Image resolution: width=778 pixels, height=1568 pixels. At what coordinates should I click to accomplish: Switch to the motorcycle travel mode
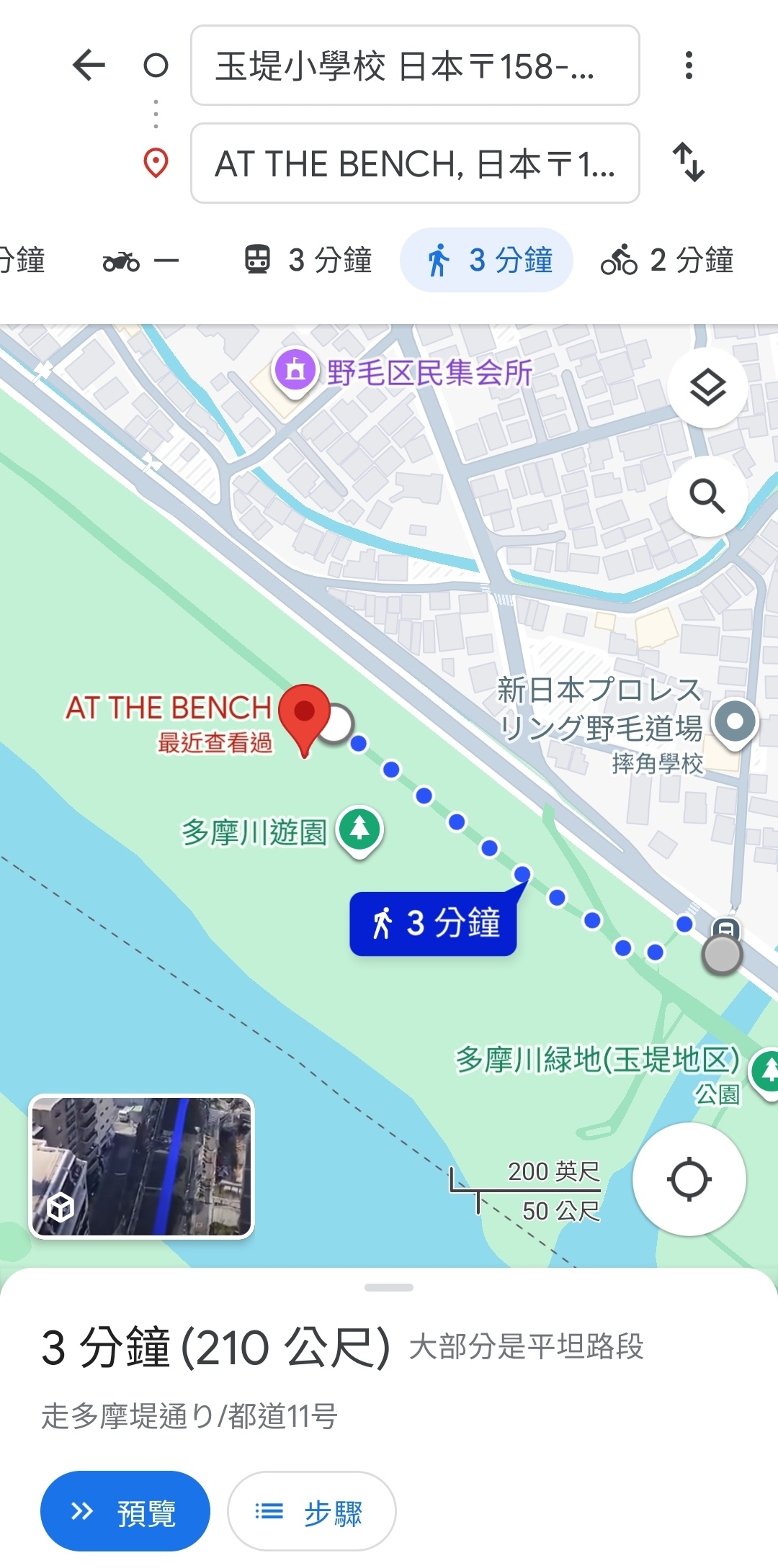pyautogui.click(x=140, y=261)
